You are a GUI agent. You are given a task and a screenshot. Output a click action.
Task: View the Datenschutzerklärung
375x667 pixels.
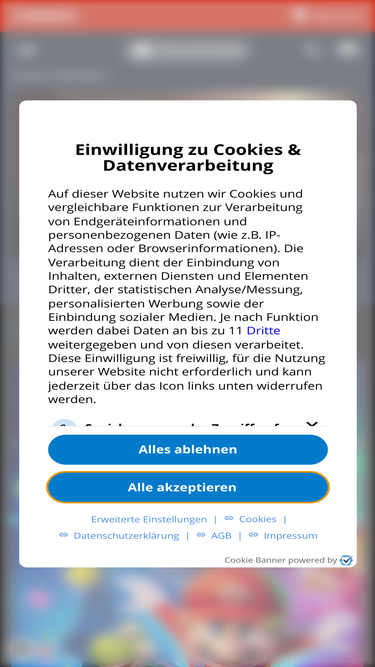coord(119,536)
